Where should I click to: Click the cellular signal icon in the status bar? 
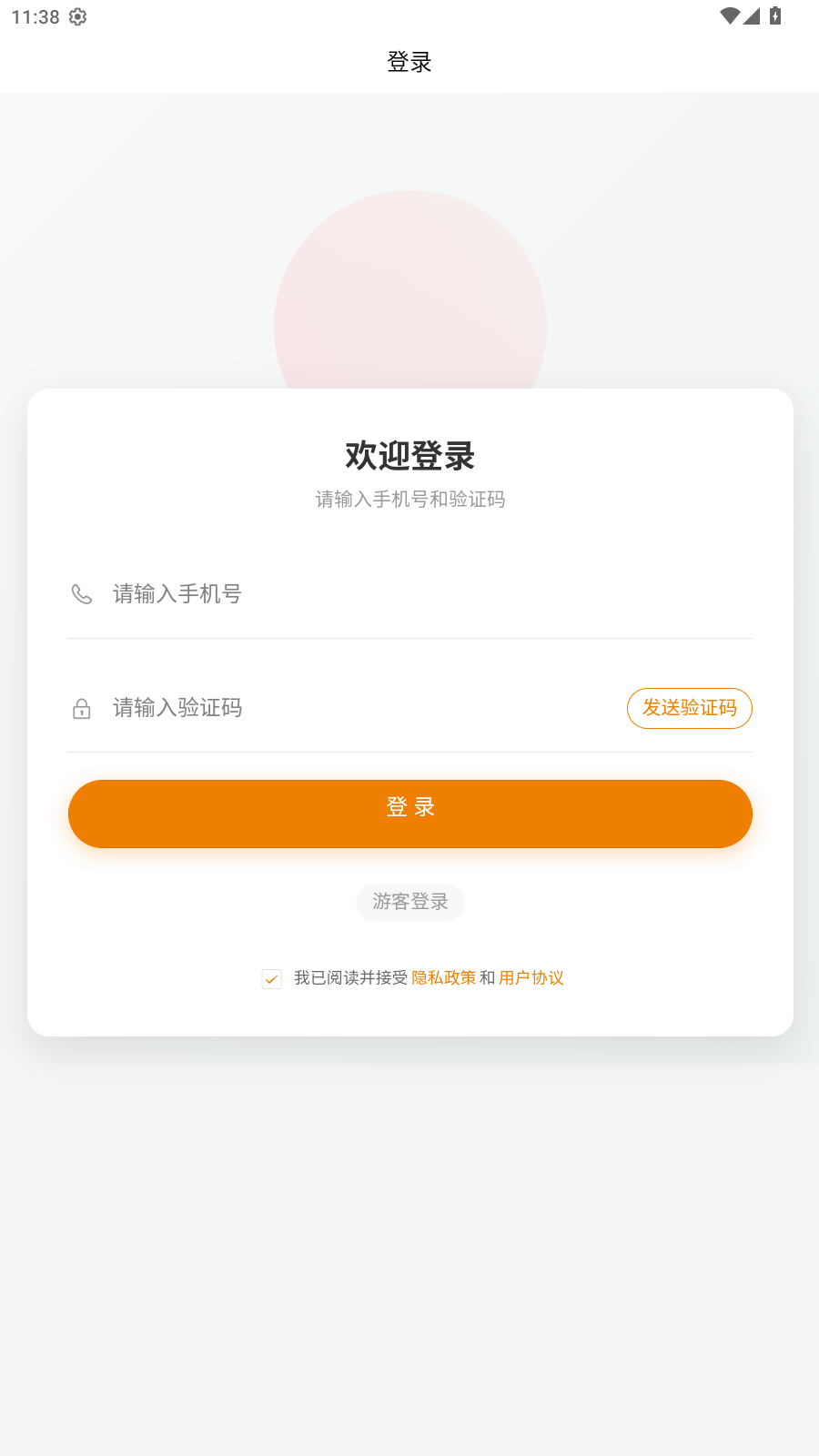pyautogui.click(x=753, y=15)
